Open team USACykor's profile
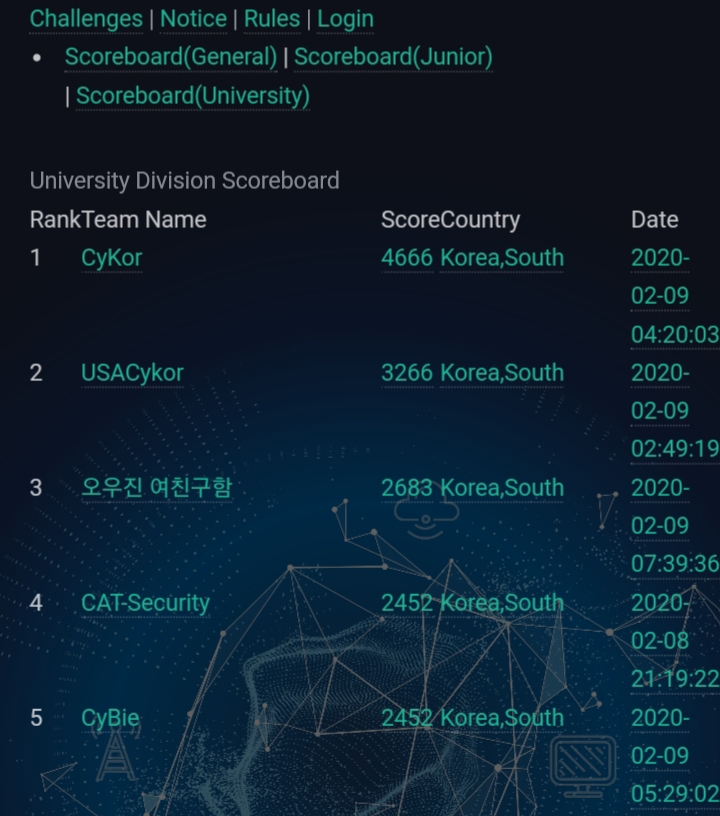Viewport: 720px width, 816px height. pos(131,373)
